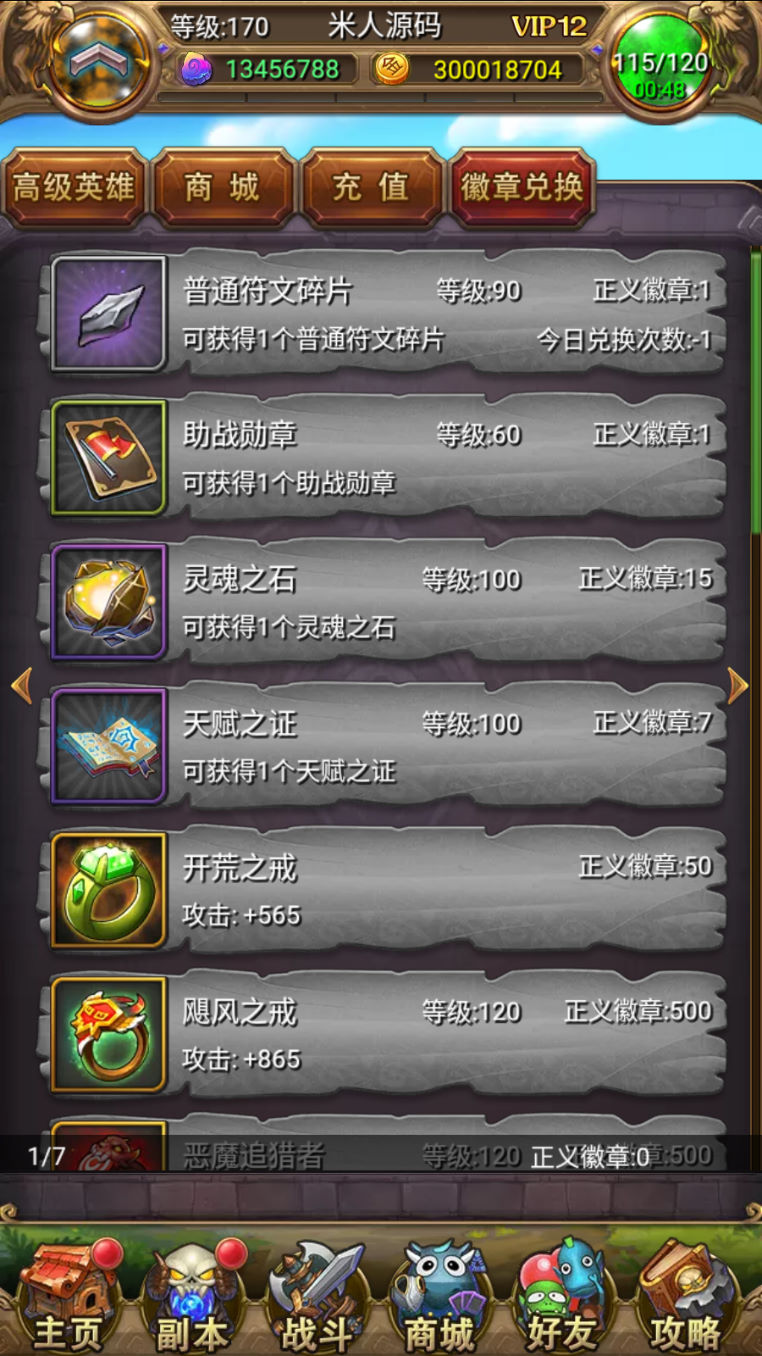Go to the next page with right arrow
Image resolution: width=762 pixels, height=1356 pixels.
(738, 686)
